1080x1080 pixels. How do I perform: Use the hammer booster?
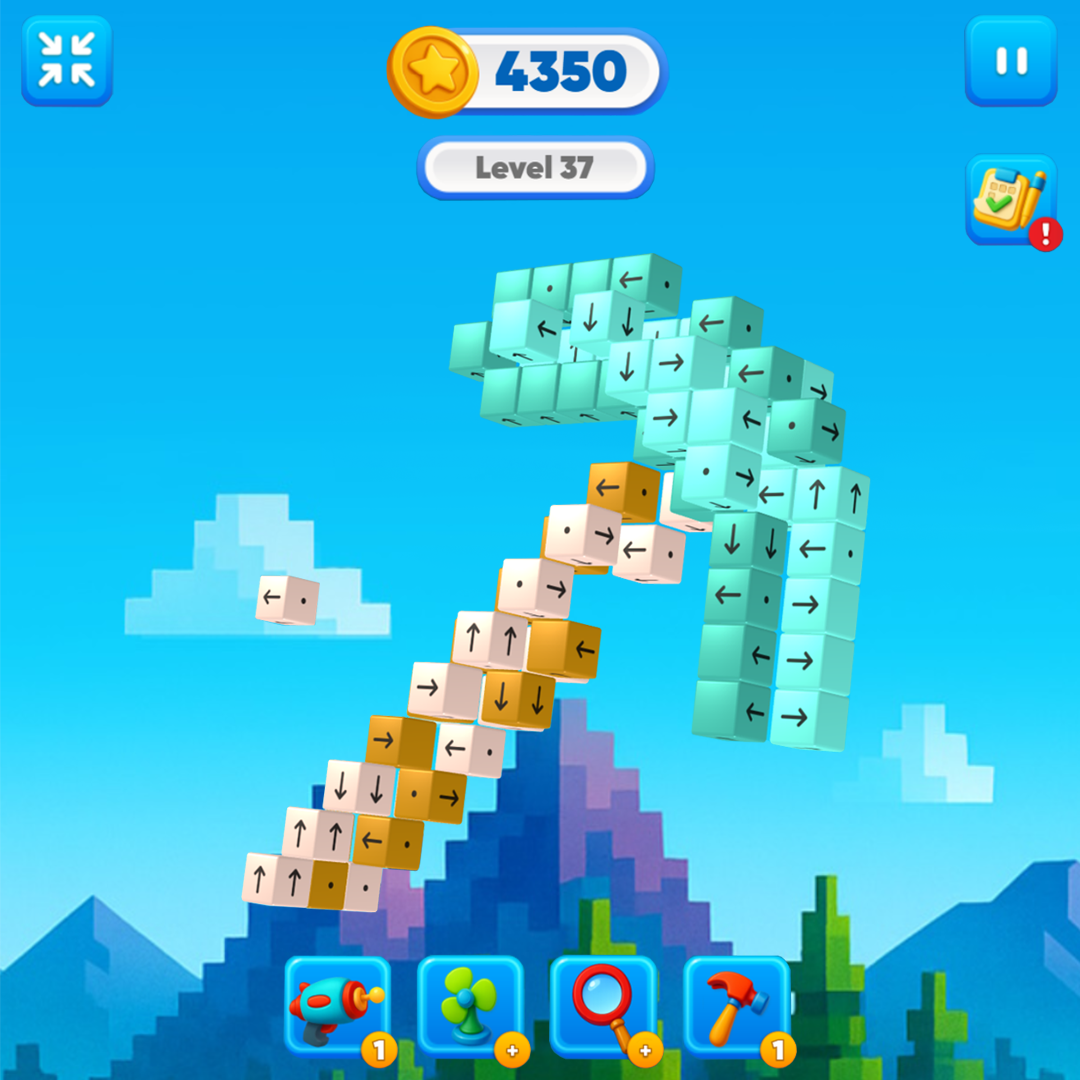tap(737, 1004)
